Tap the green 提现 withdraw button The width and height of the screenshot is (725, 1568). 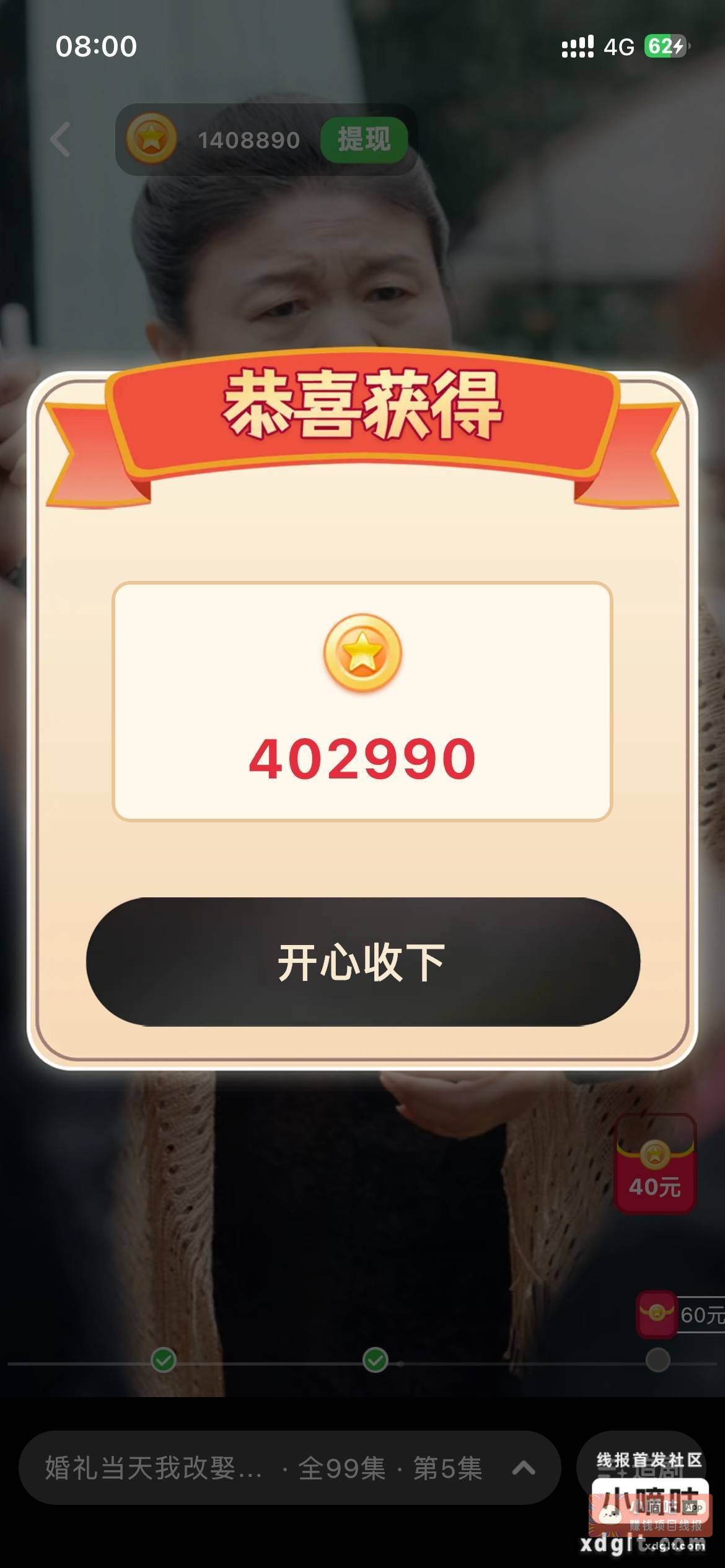click(364, 139)
